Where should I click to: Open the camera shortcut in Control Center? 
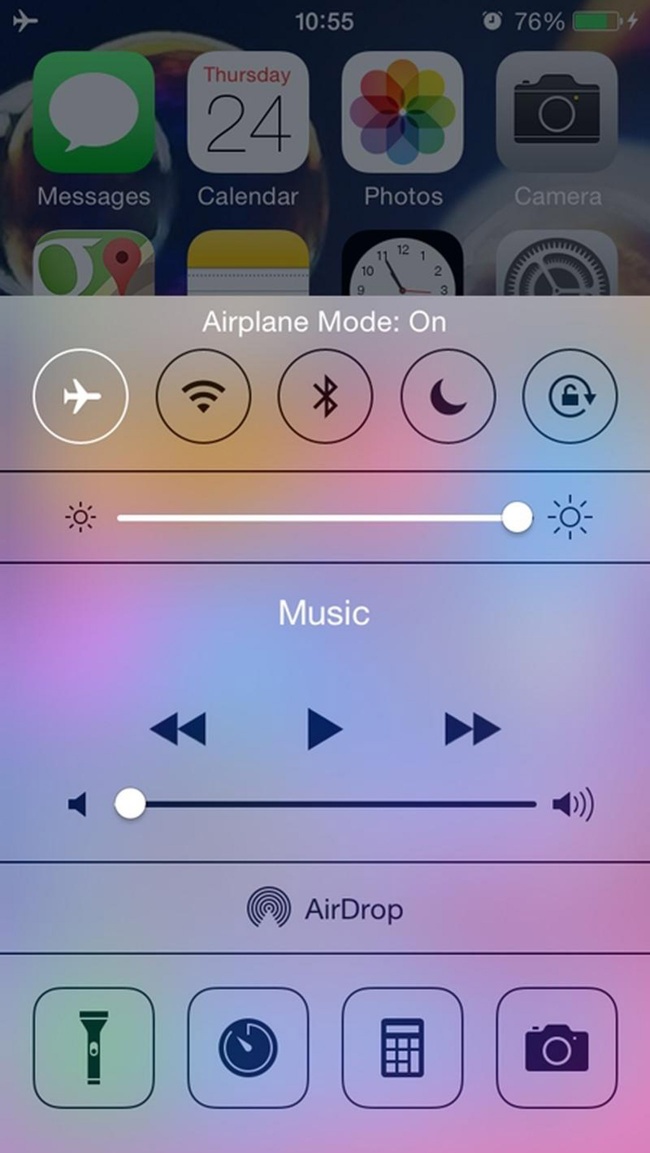pyautogui.click(x=557, y=1048)
